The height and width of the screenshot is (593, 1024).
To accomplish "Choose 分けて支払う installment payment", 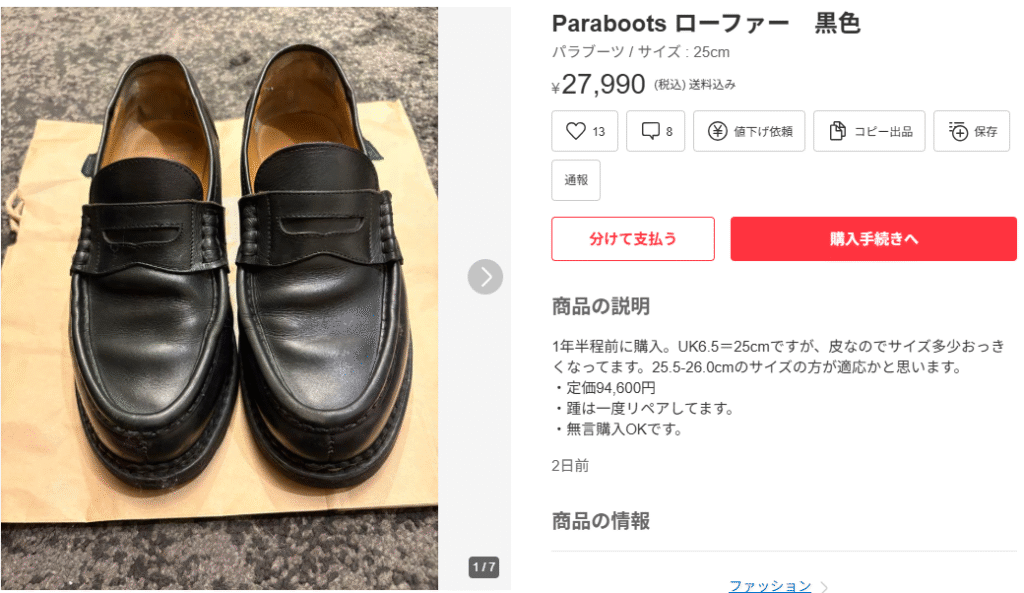I will (x=633, y=239).
